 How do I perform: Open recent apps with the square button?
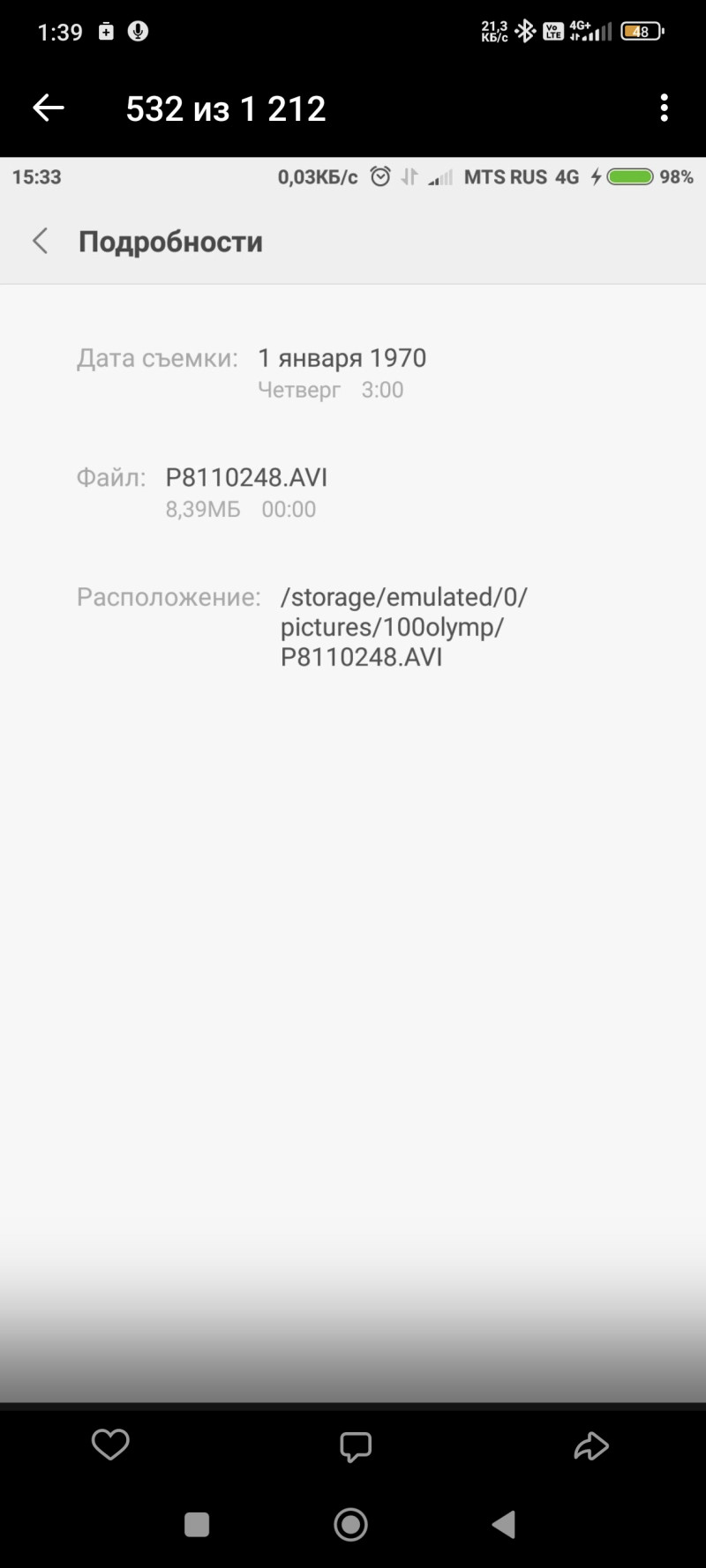(x=197, y=1524)
